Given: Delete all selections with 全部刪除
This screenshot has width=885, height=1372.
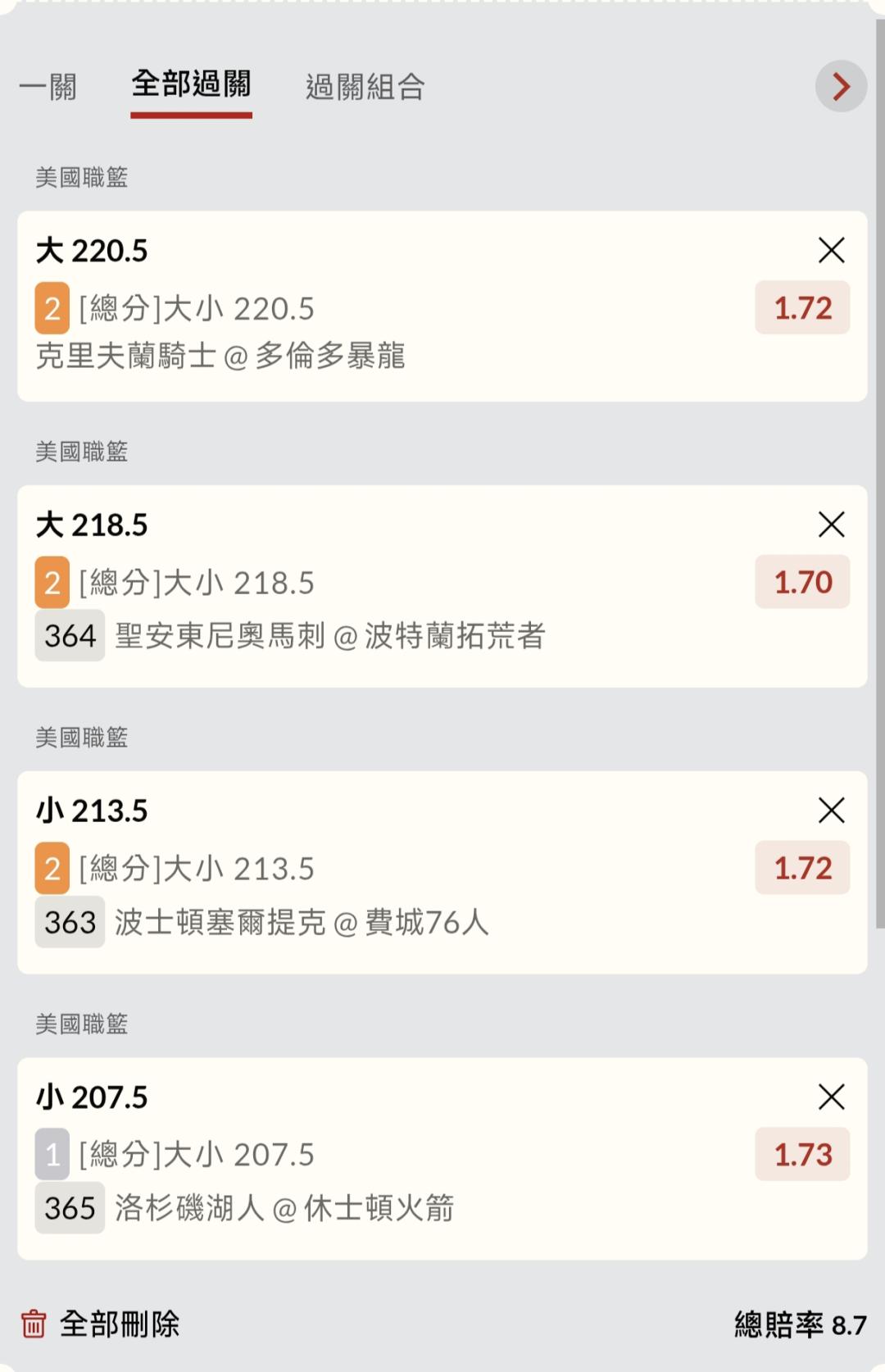Looking at the screenshot, I should point(100,1324).
